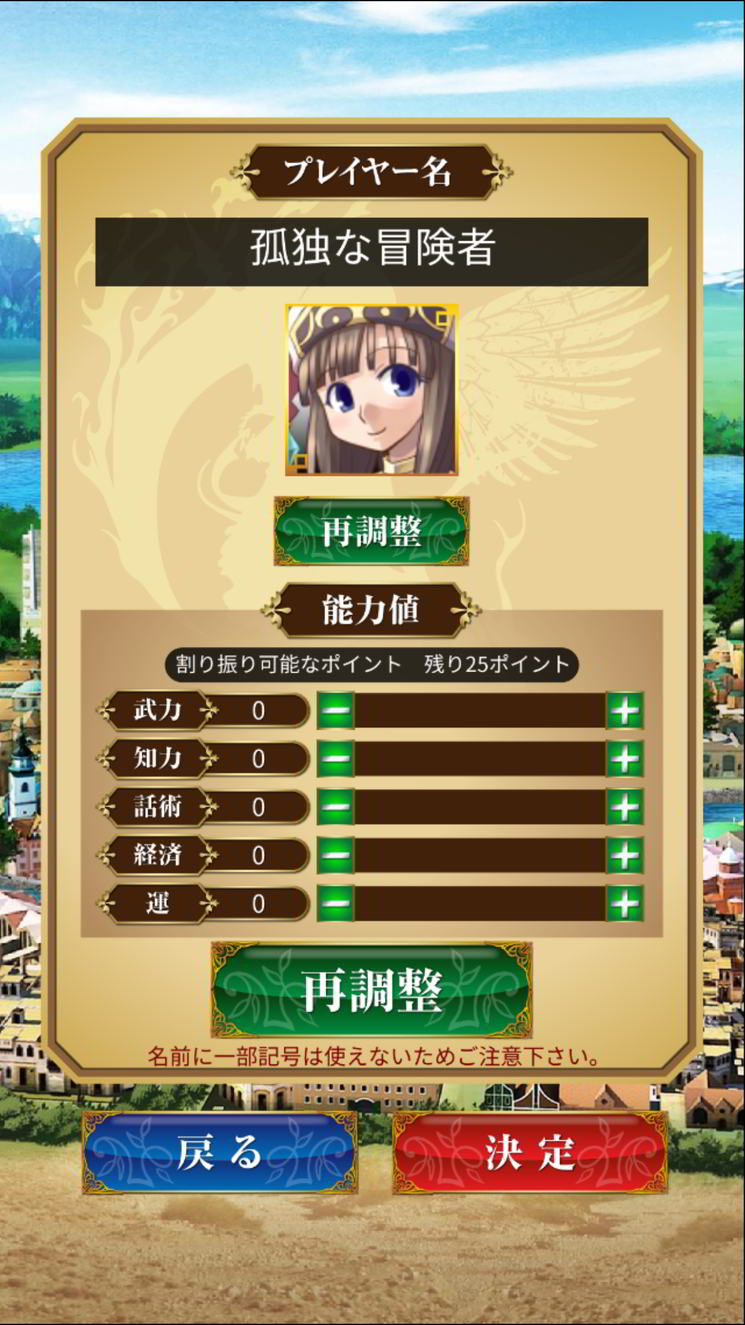Screen dimensions: 745x1325
Task: Tap the large 再調整 button below the stats
Action: coord(371,990)
